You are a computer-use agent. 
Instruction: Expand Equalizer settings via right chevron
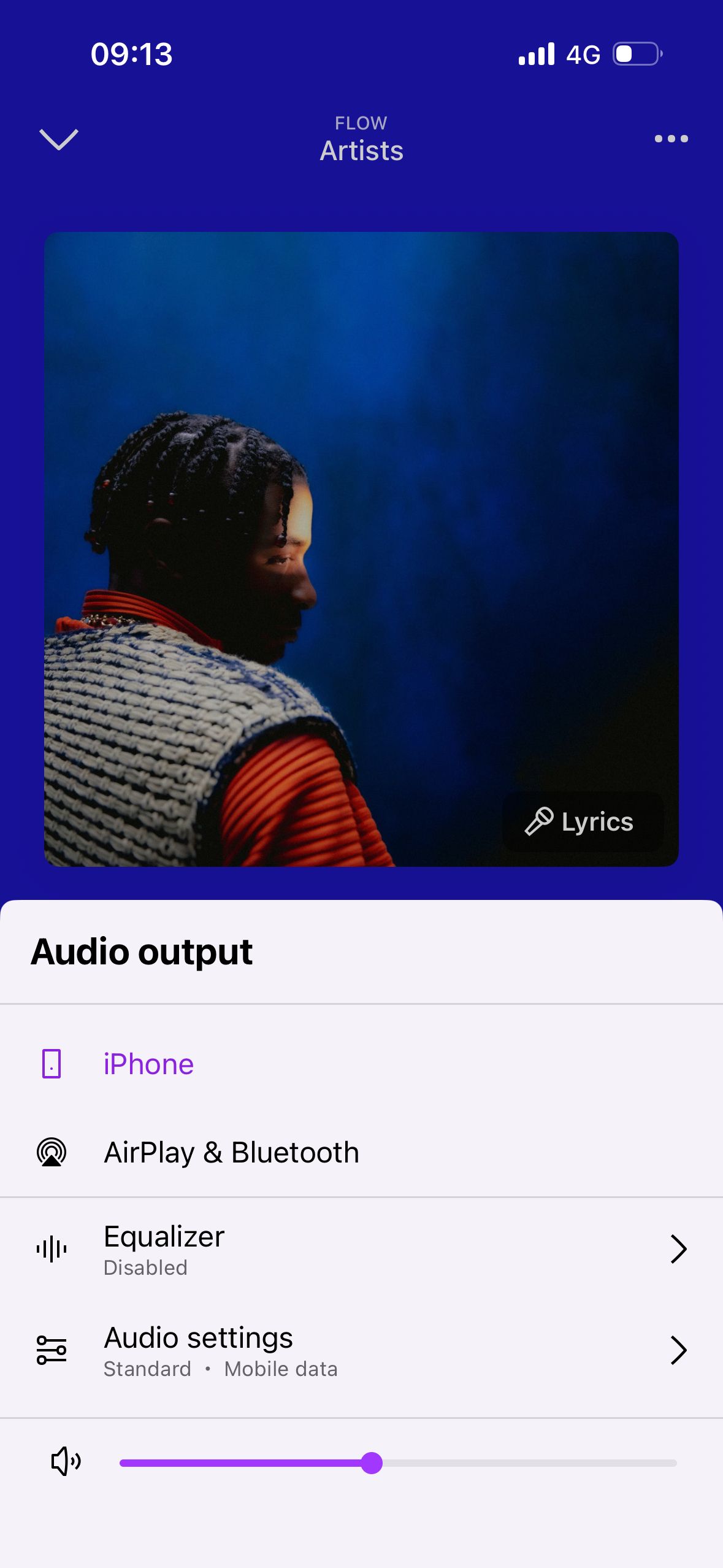(x=678, y=1249)
